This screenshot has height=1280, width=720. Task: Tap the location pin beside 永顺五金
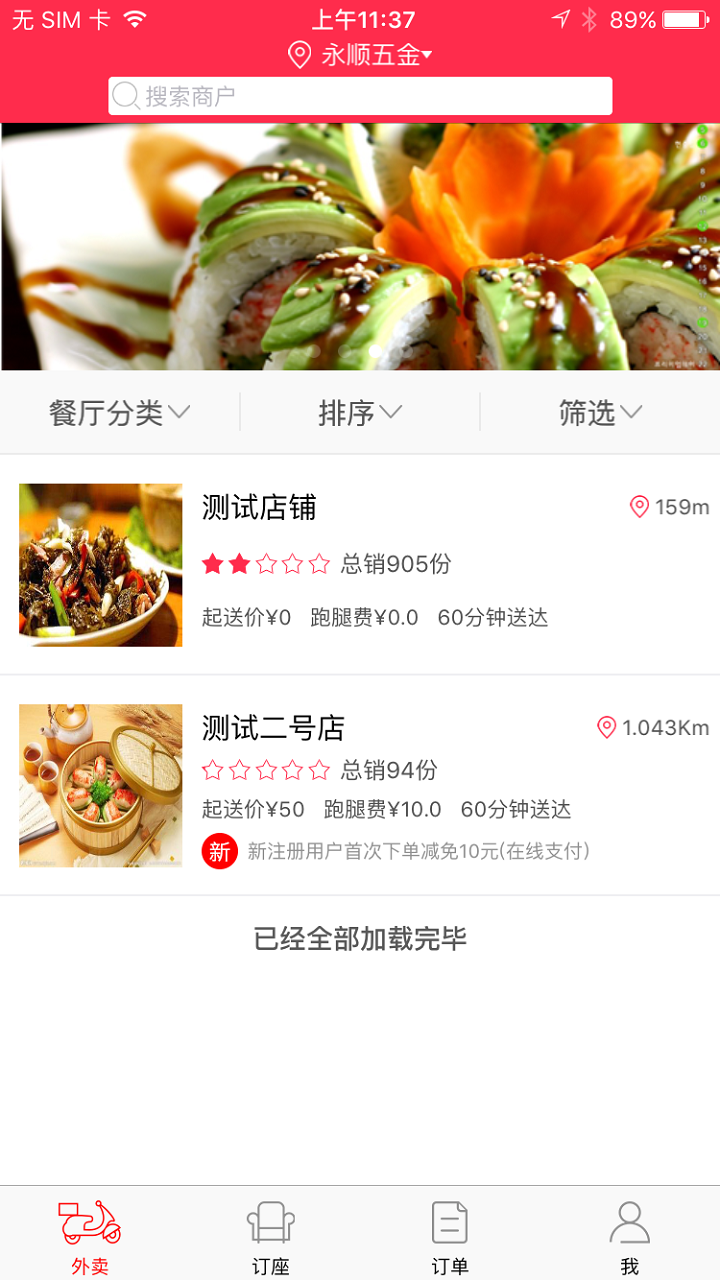pyautogui.click(x=299, y=55)
